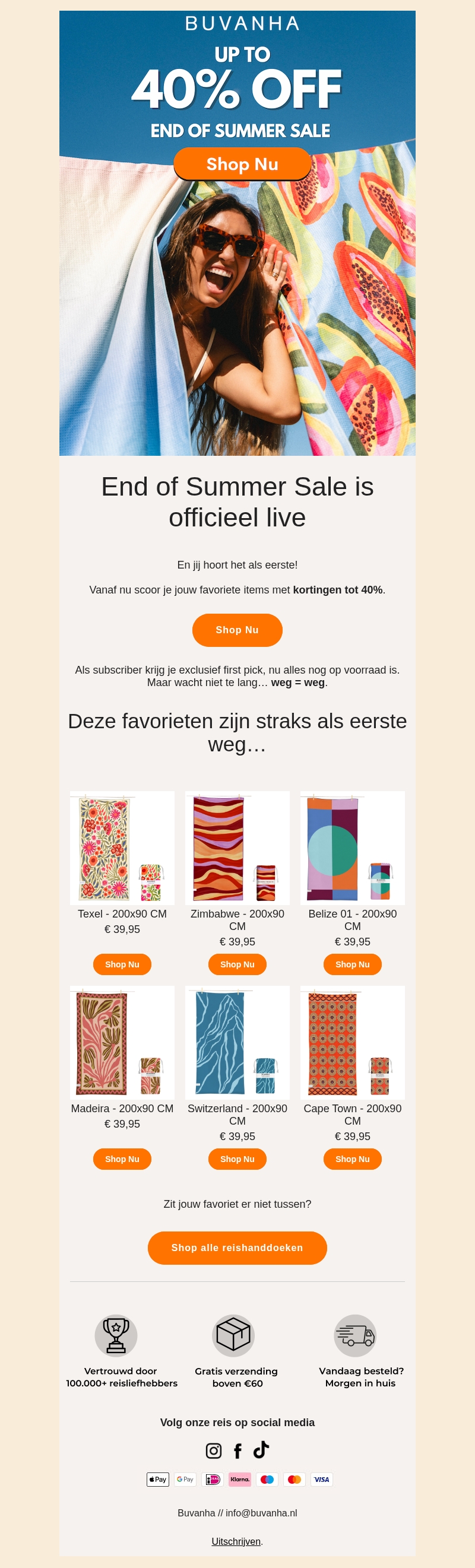The width and height of the screenshot is (475, 1568).
Task: Tap Shop alle reishanddoeken
Action: [x=237, y=1248]
